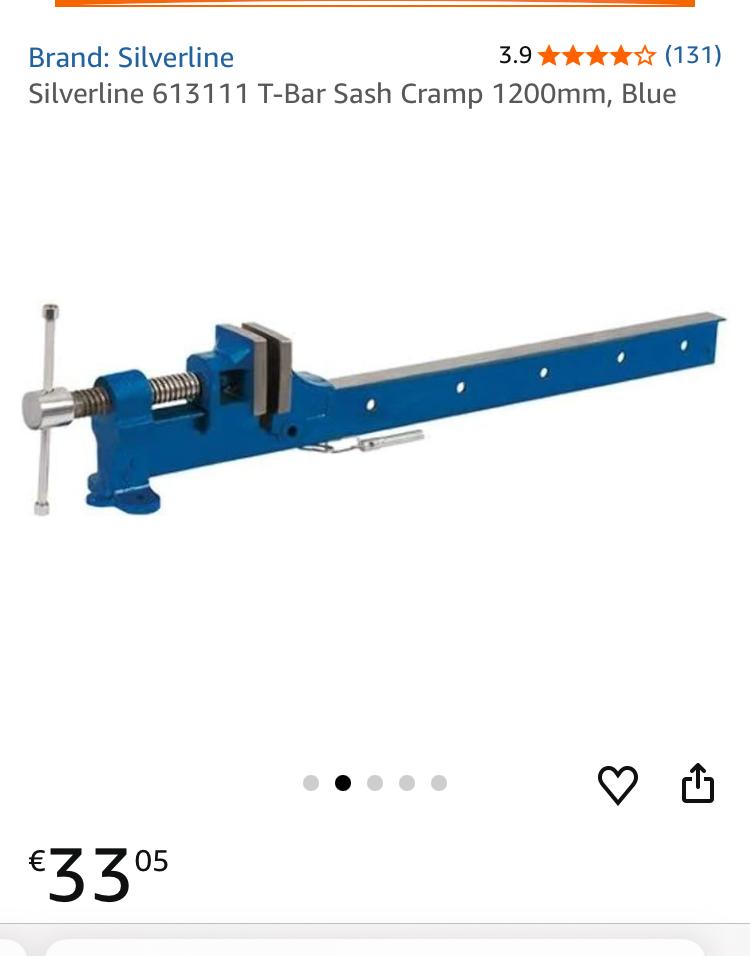750x956 pixels.
Task: Tap the rounded bar at screen bottom
Action: [375, 948]
